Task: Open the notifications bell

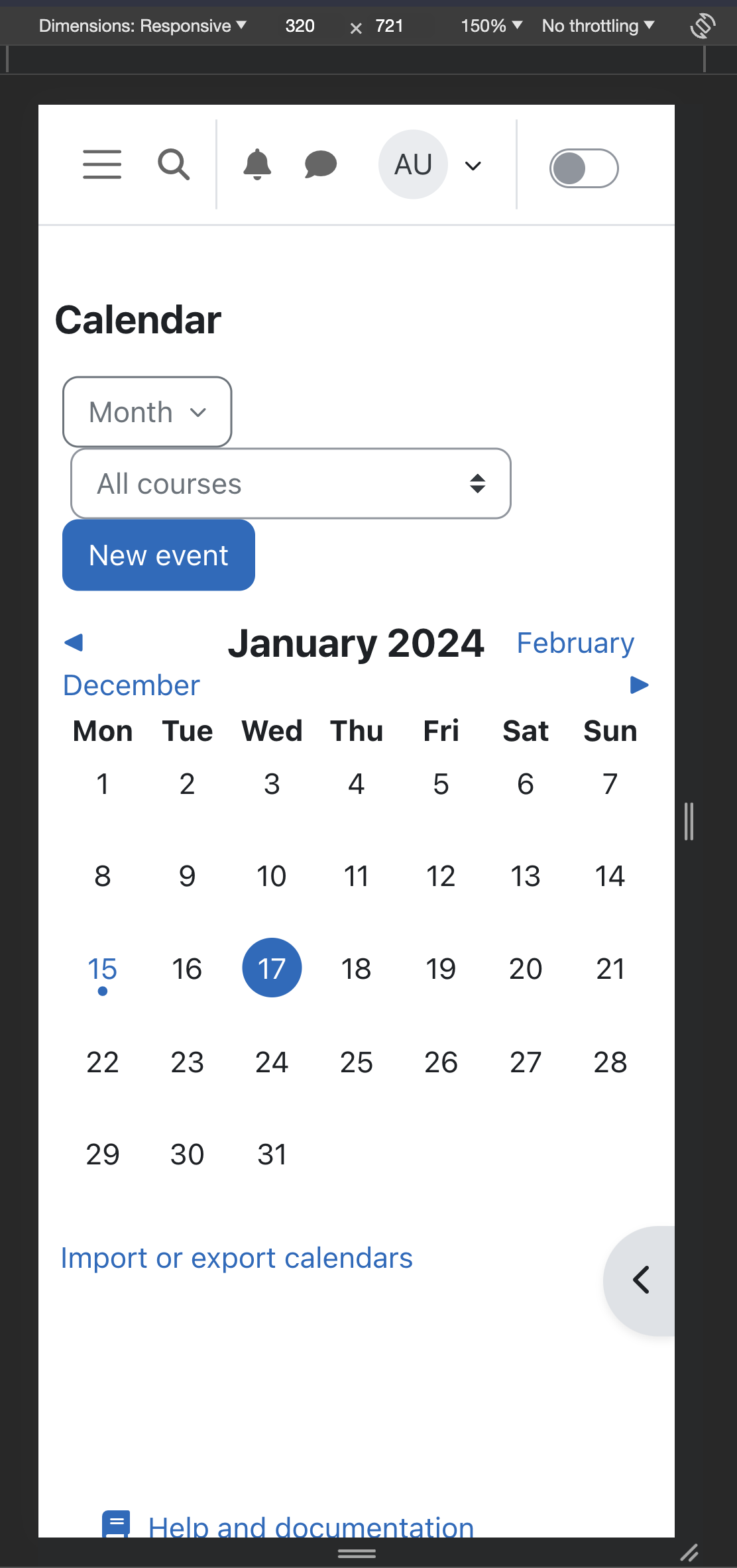Action: click(257, 164)
